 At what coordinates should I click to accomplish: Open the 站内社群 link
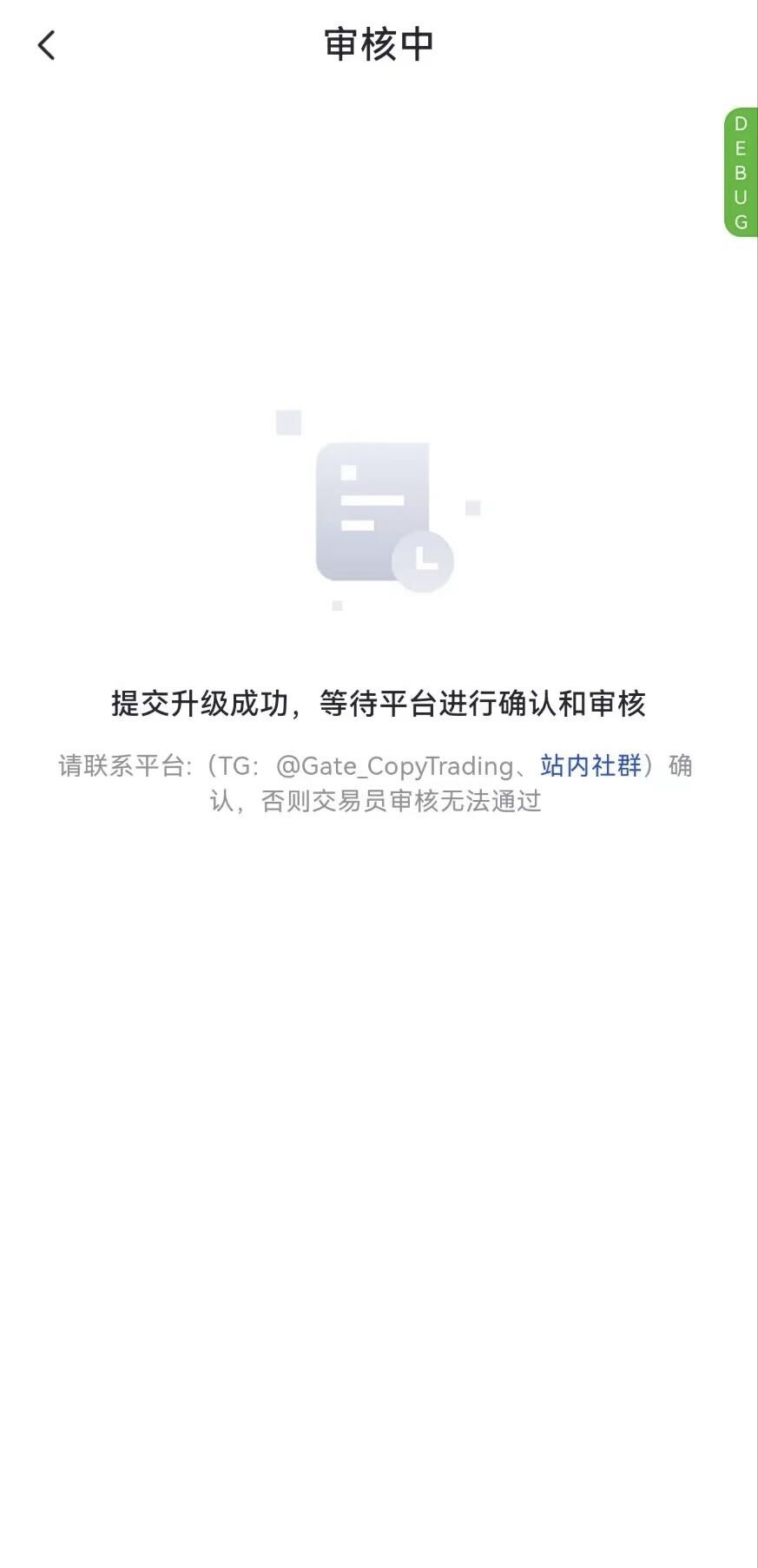point(590,765)
